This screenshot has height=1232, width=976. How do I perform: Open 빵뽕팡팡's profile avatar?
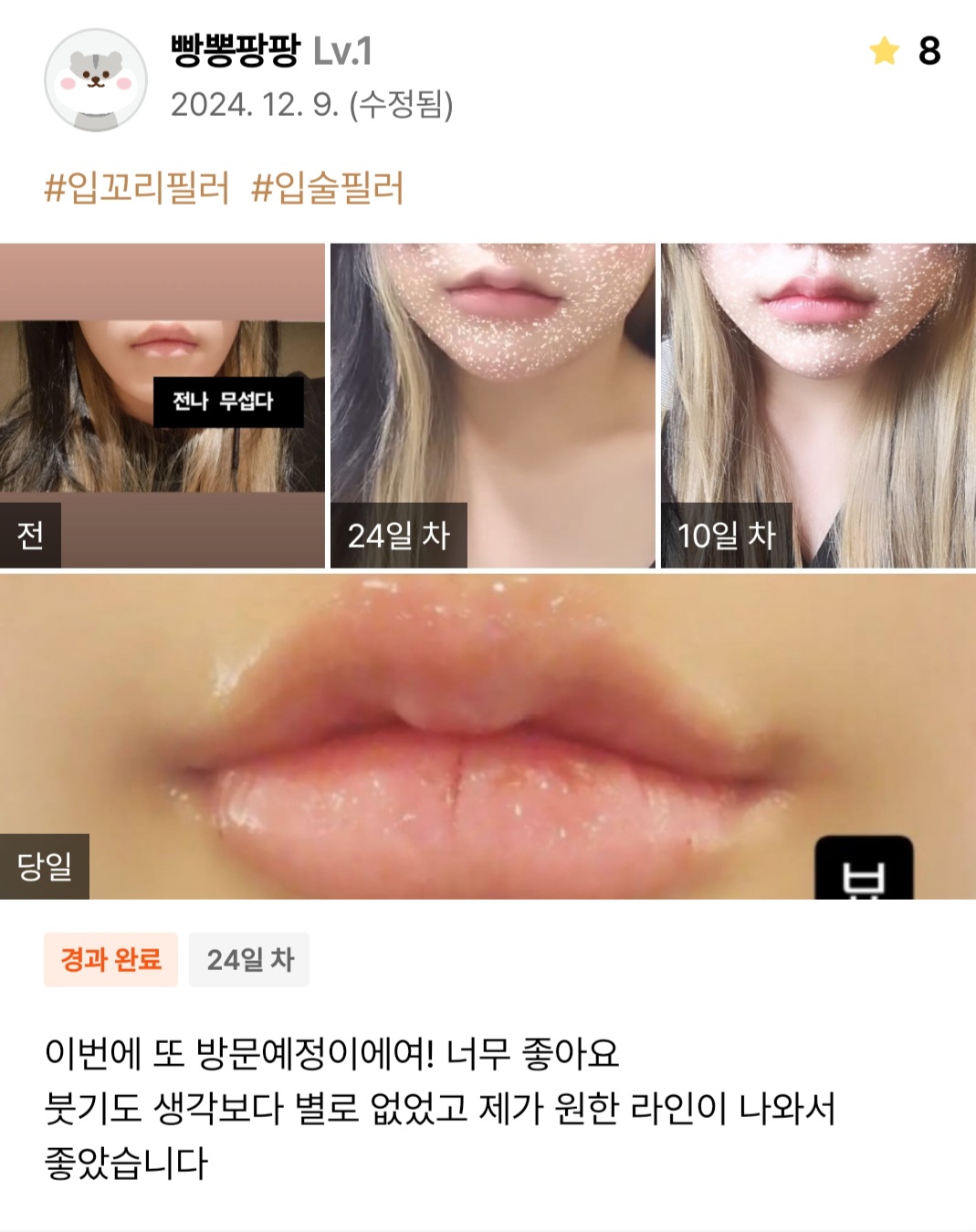[x=96, y=79]
